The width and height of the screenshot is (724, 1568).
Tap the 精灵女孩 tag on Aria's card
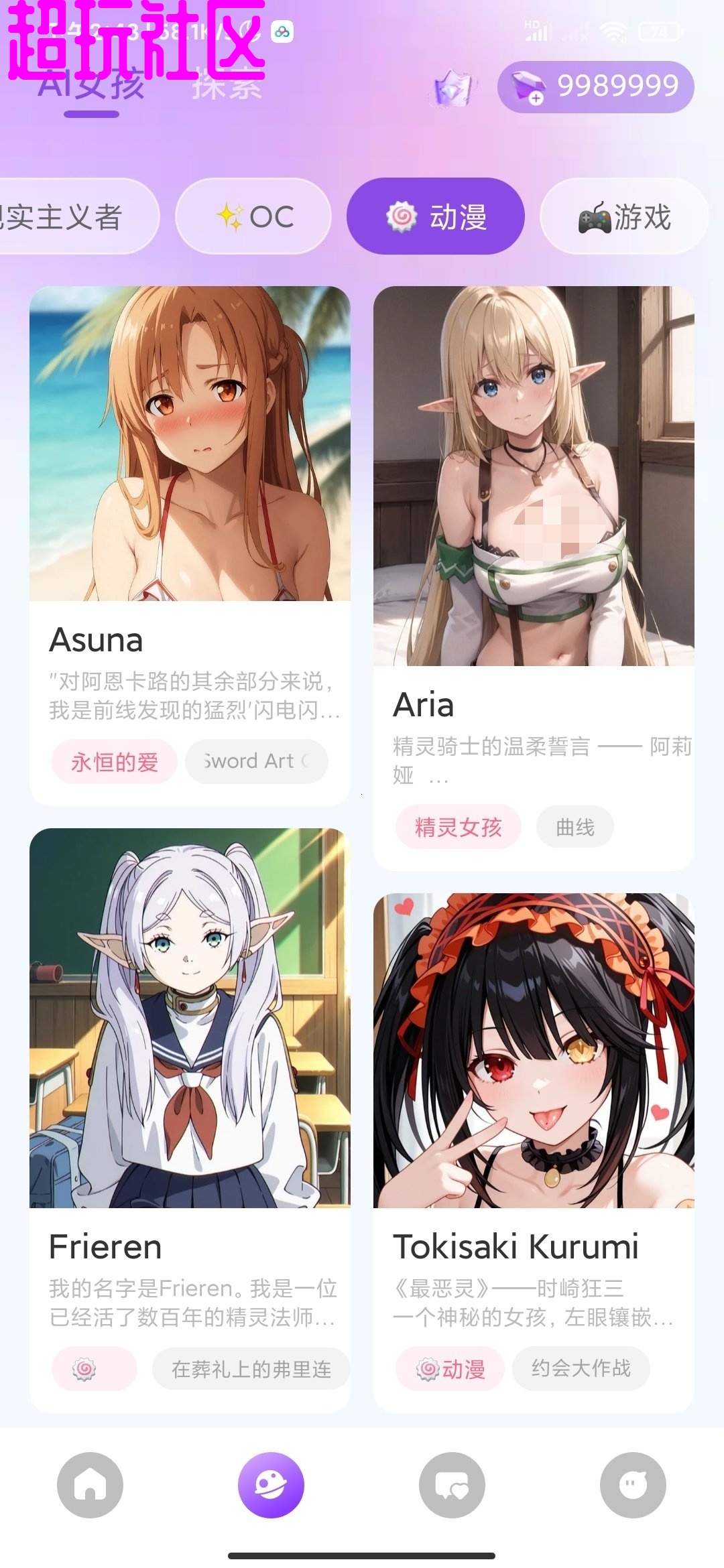[x=459, y=827]
